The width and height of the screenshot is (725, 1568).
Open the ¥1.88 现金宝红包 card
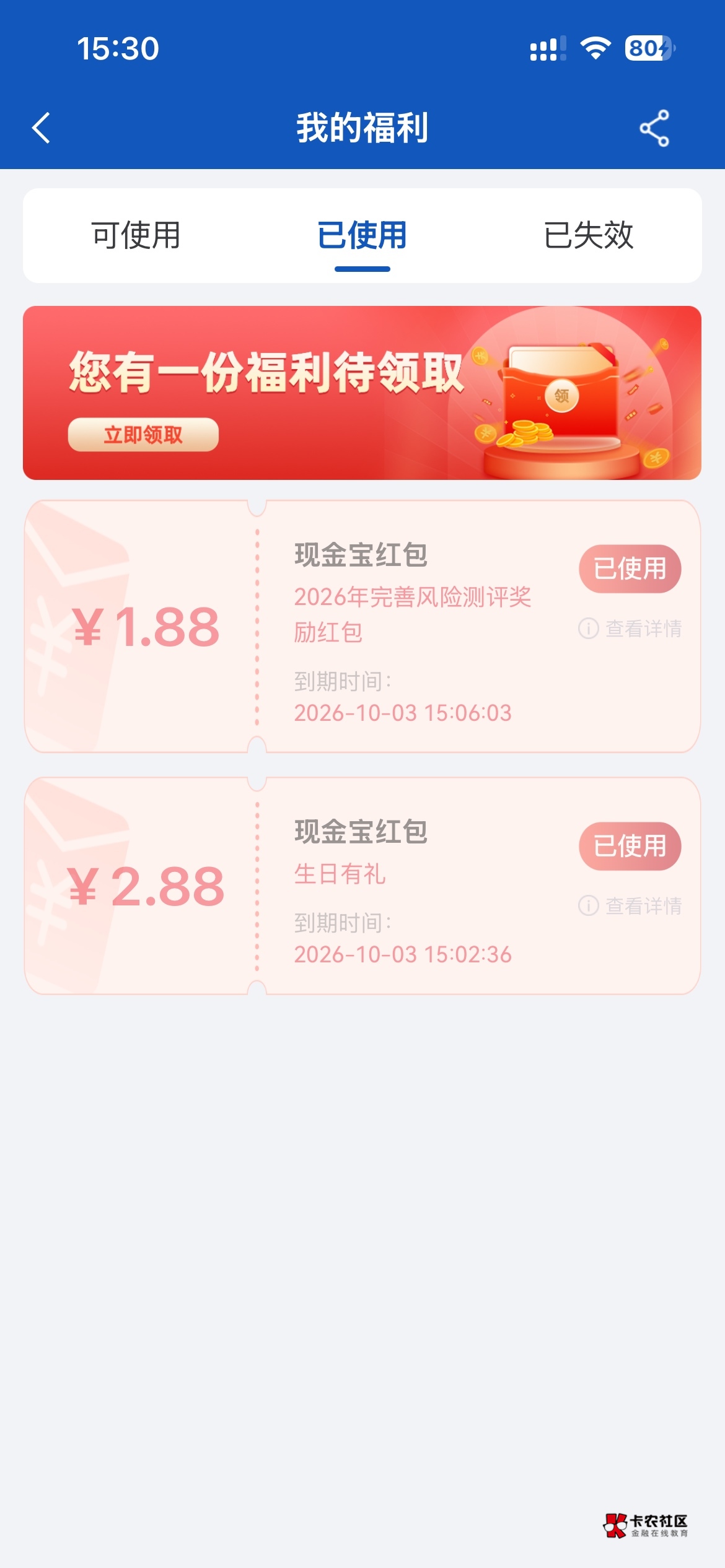[x=362, y=627]
